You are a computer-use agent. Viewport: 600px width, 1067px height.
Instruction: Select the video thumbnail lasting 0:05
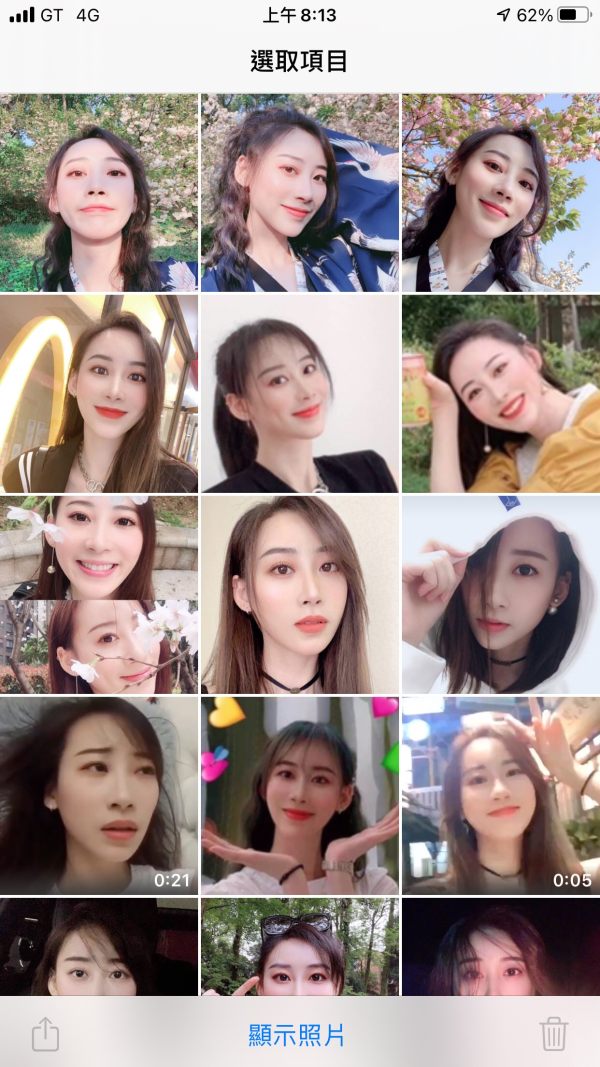click(x=501, y=795)
